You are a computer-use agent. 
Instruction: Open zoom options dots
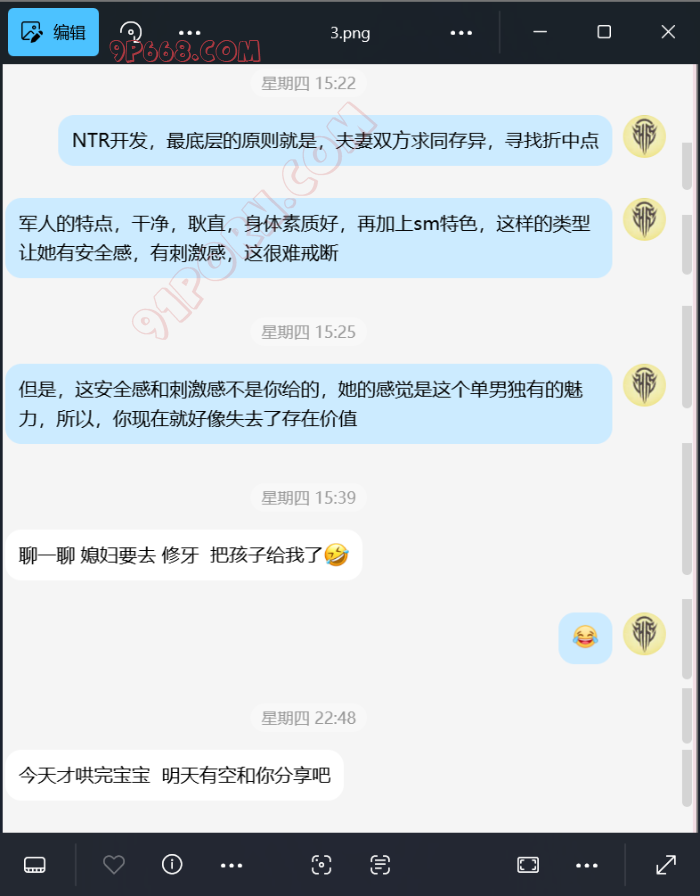[587, 865]
